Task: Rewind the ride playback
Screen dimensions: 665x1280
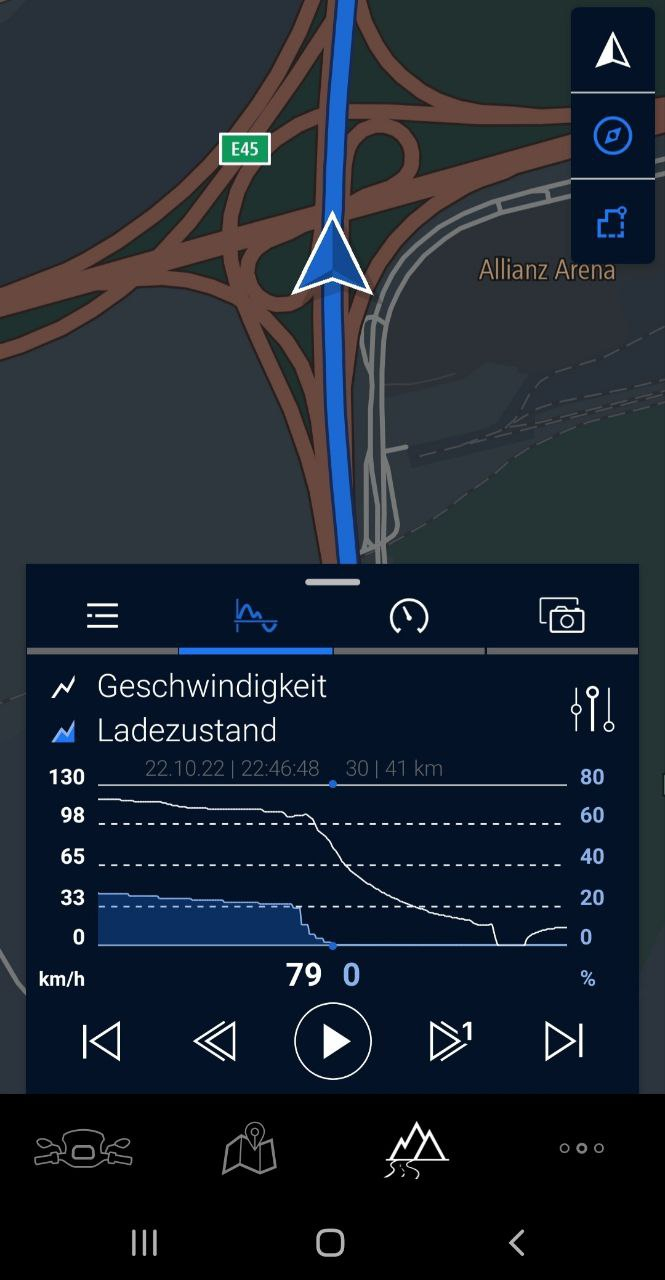Action: pyautogui.click(x=214, y=1041)
